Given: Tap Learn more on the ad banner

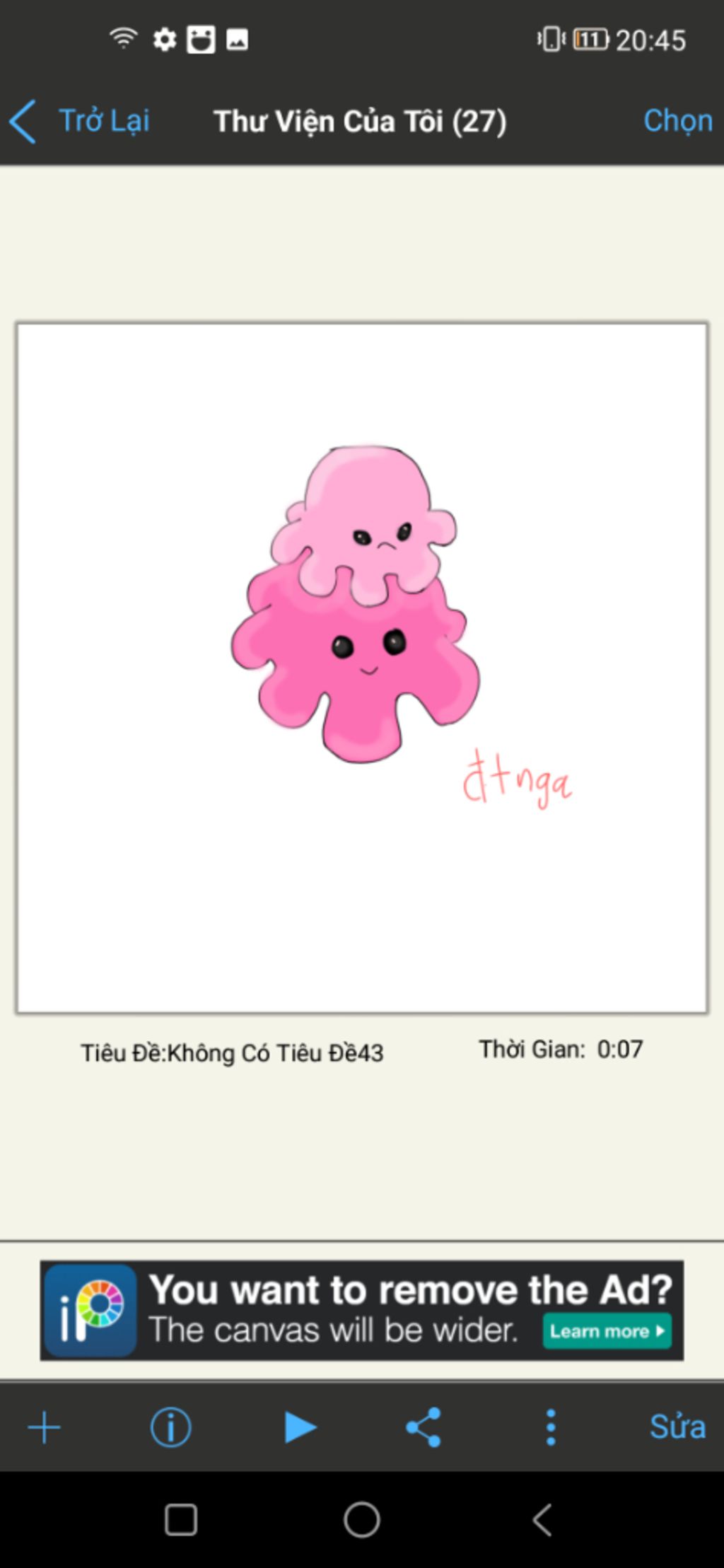Looking at the screenshot, I should 607,1331.
